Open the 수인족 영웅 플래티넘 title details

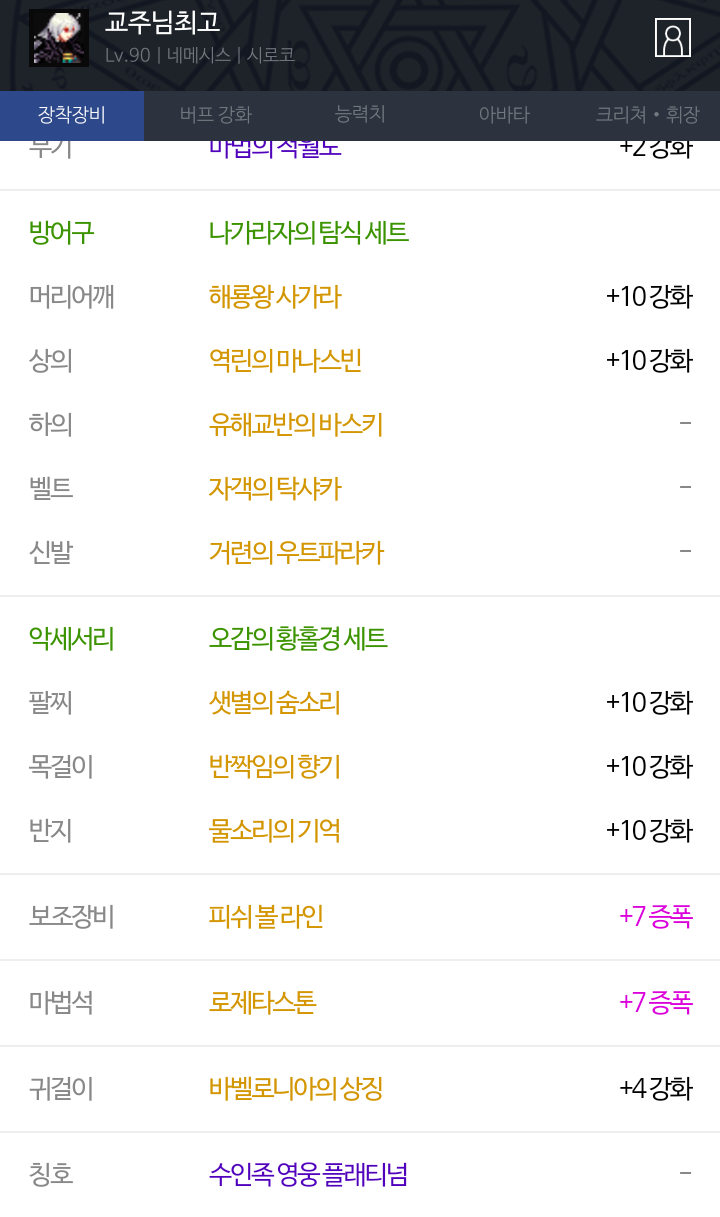click(308, 1174)
